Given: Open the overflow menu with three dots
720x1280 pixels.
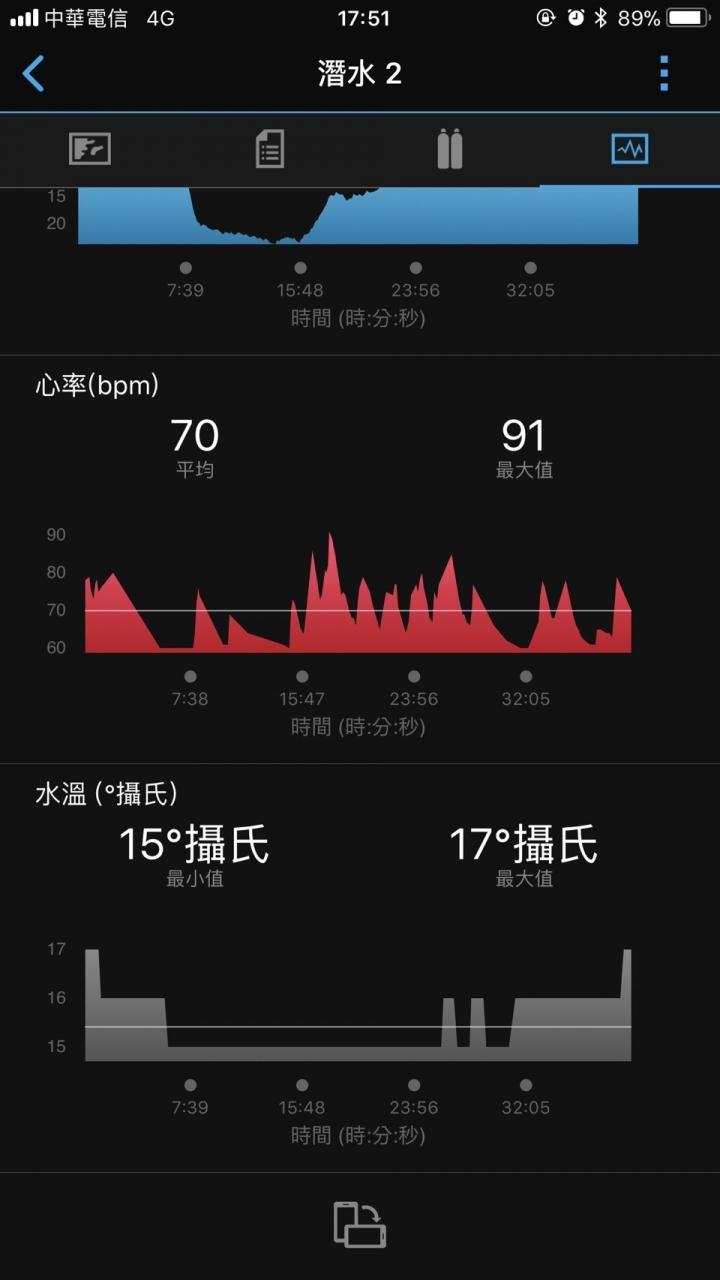Looking at the screenshot, I should (663, 74).
